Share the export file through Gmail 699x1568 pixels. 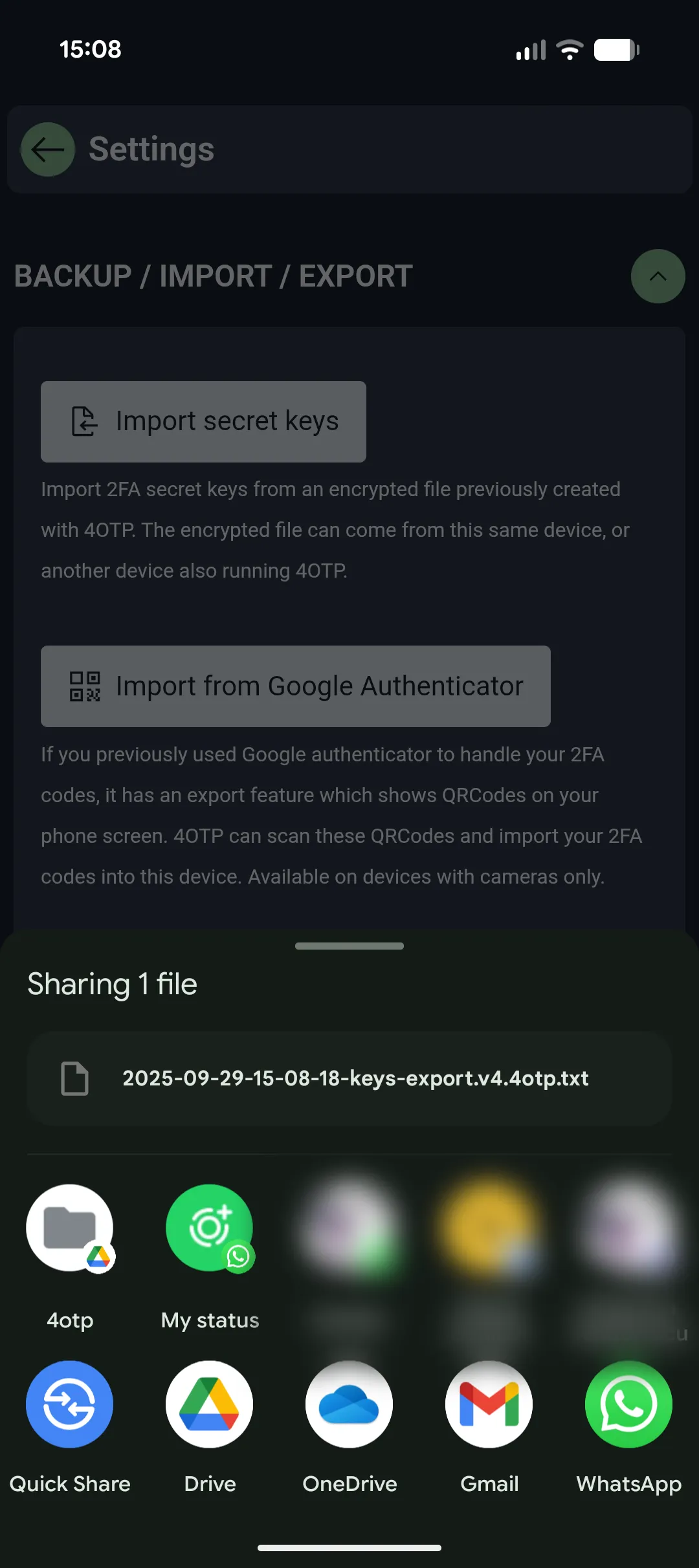click(489, 1404)
